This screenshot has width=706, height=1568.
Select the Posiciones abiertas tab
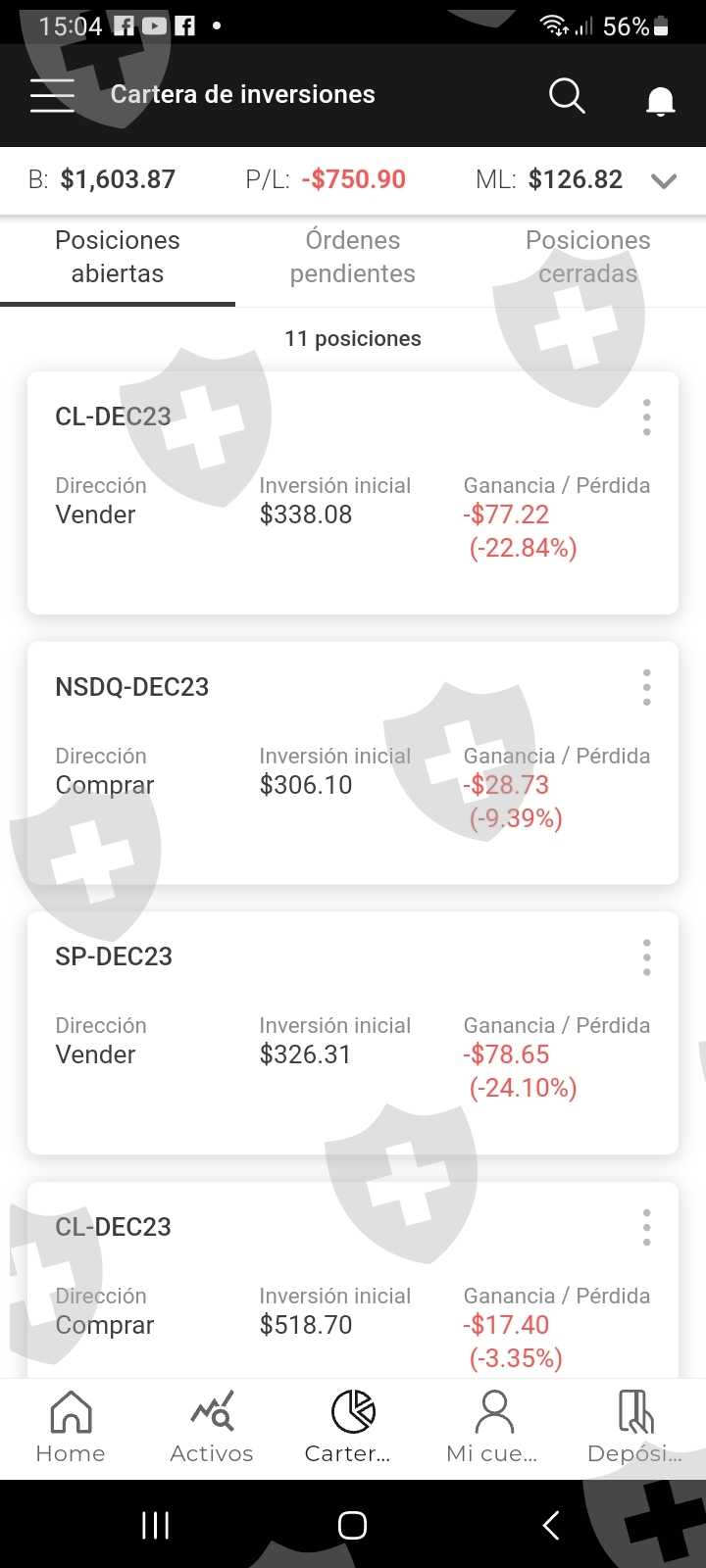[x=118, y=257]
